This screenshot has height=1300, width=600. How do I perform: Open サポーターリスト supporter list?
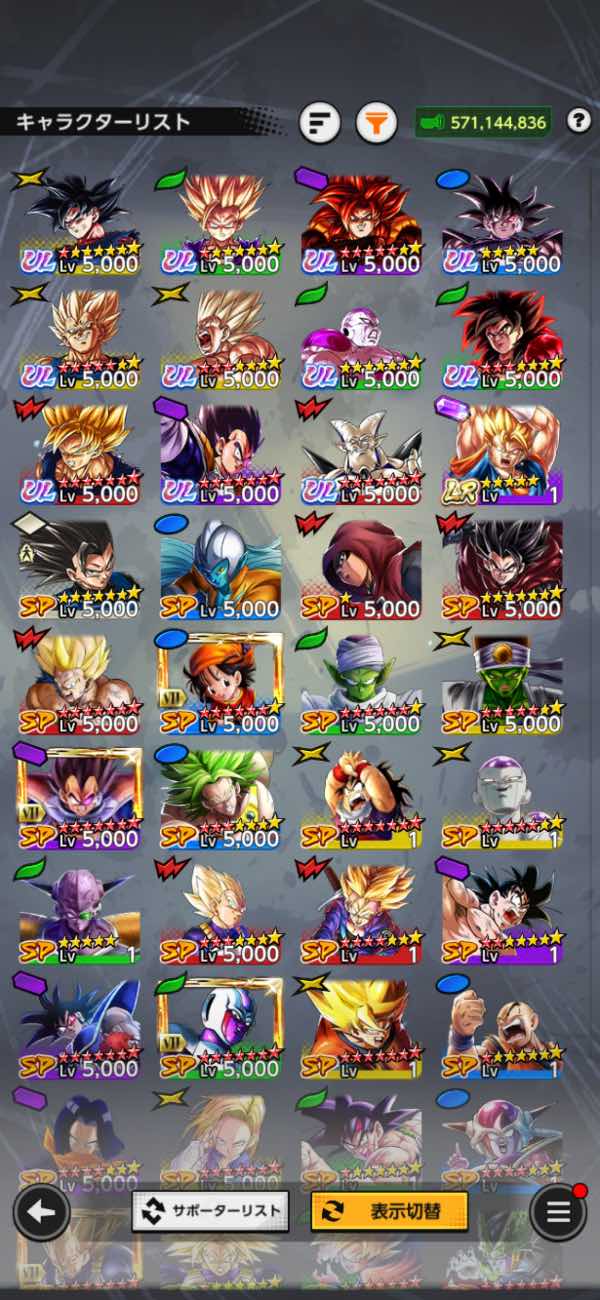click(210, 1211)
